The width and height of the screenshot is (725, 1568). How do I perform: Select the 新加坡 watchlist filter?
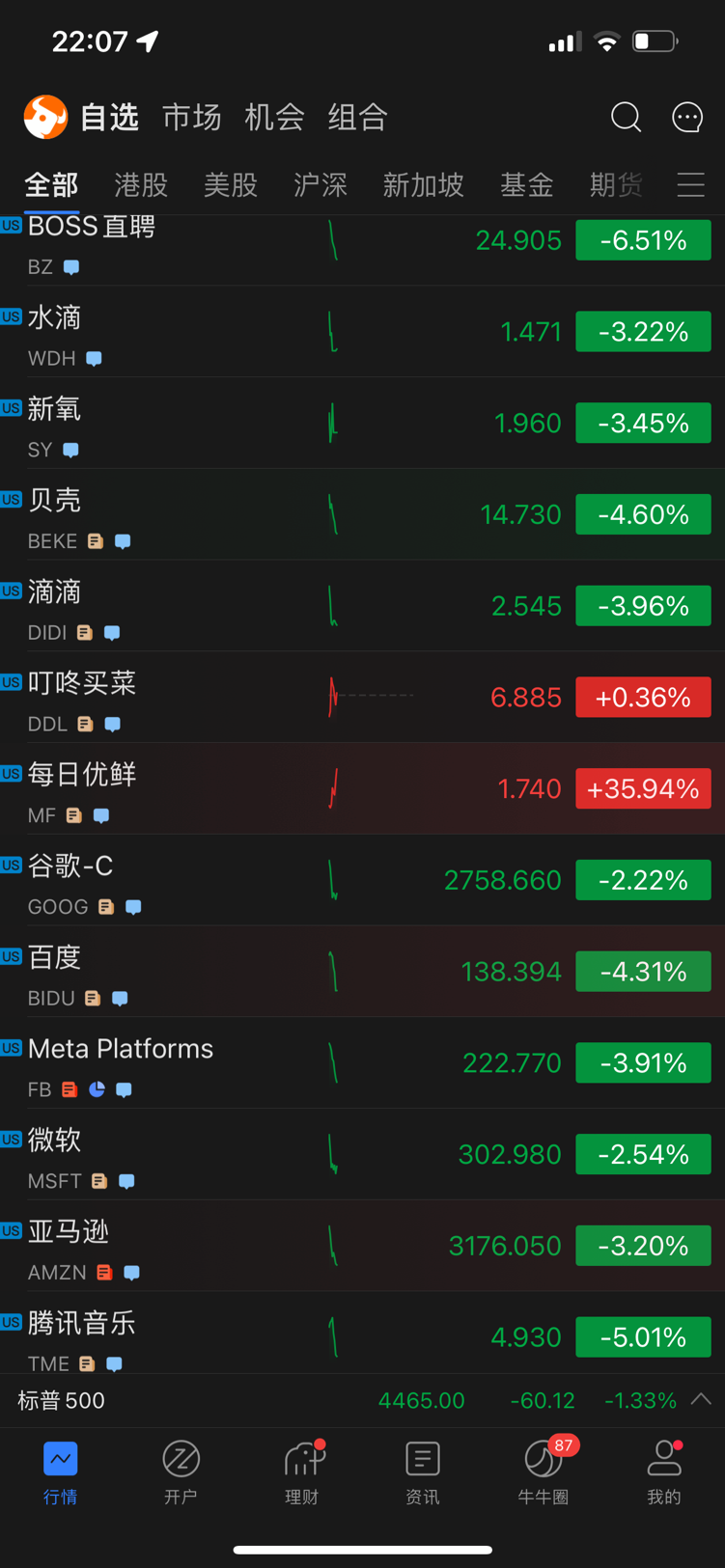[423, 184]
